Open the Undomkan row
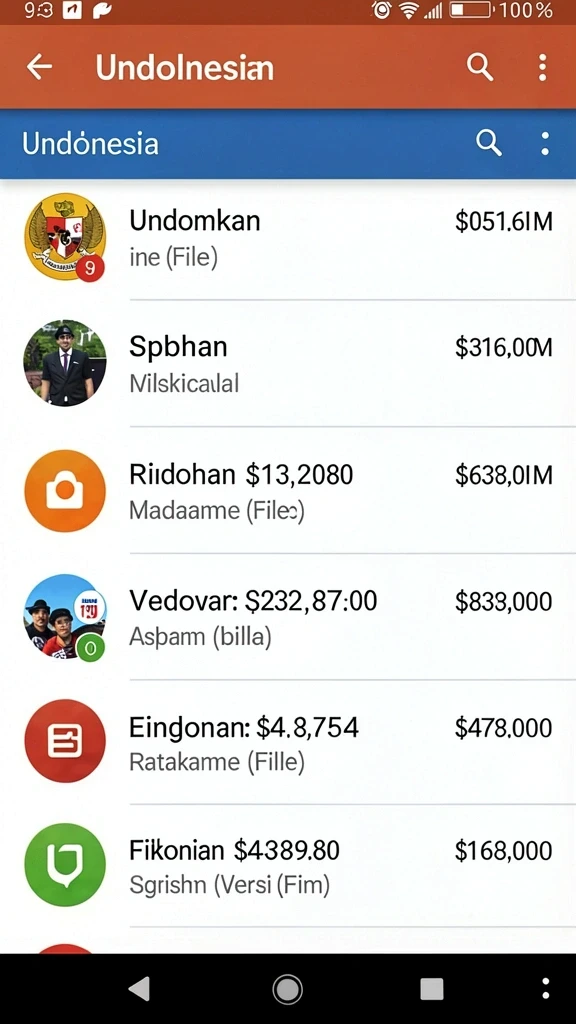576x1024 pixels. tap(288, 239)
